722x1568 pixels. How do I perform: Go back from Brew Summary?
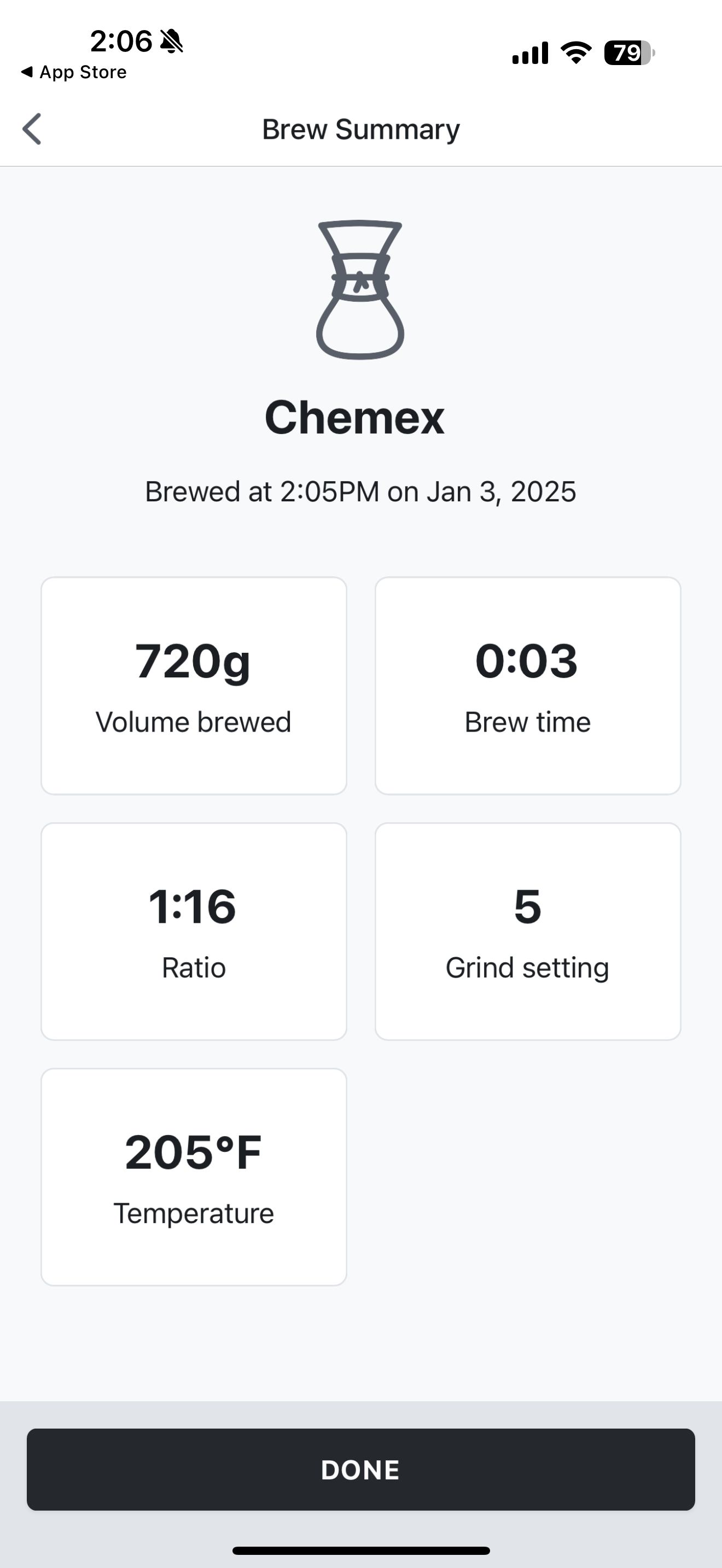pyautogui.click(x=32, y=129)
